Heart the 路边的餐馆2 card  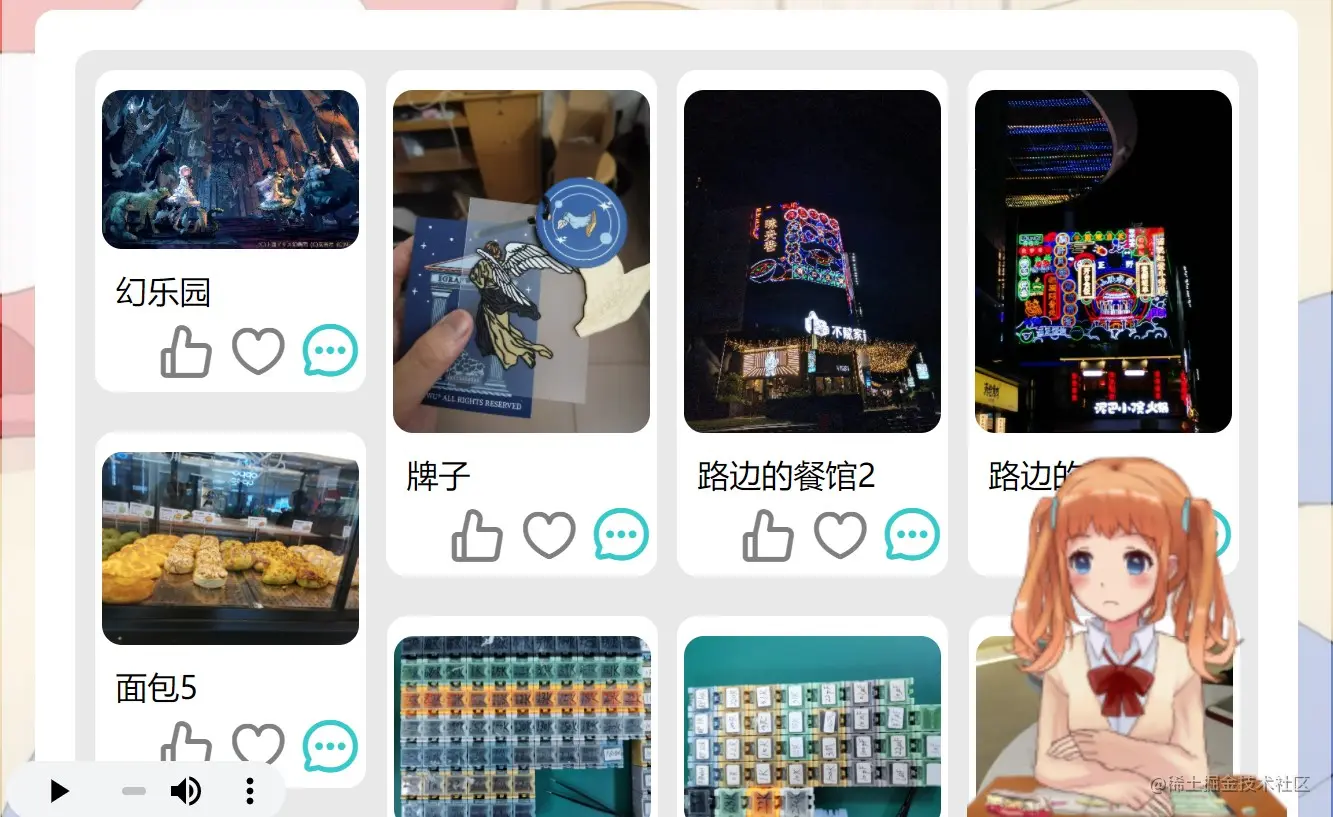point(840,535)
